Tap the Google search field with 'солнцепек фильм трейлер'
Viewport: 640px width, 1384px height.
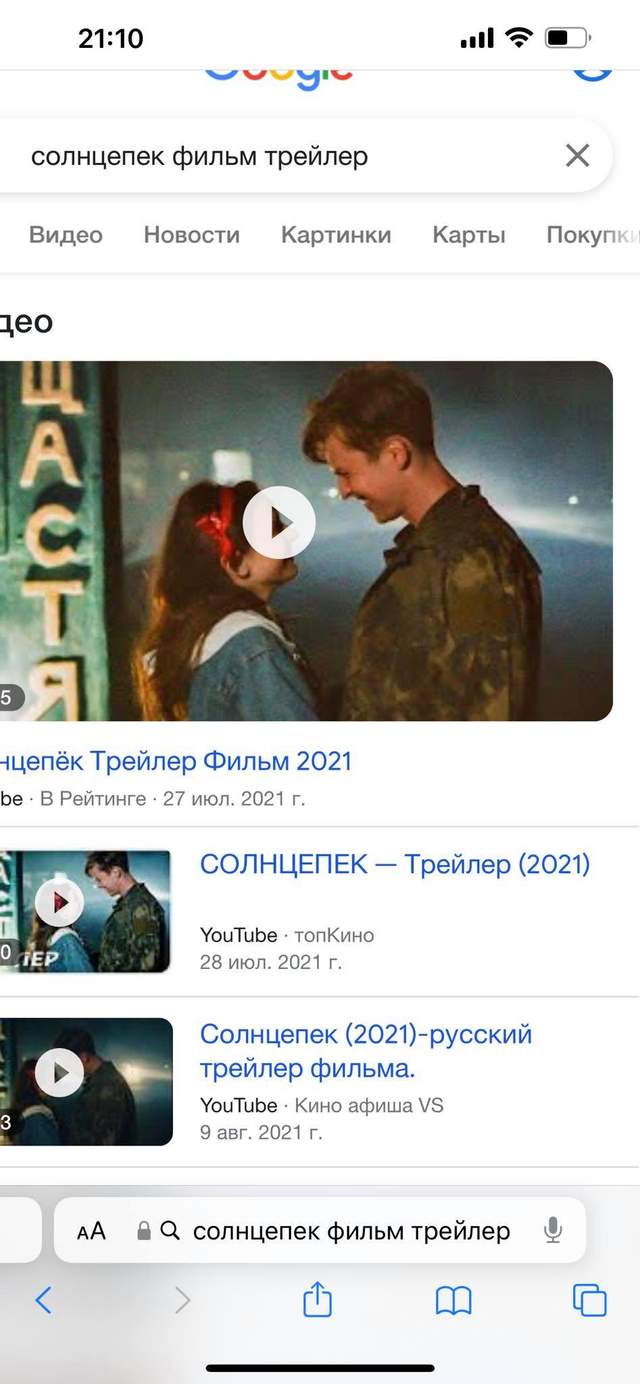280,157
